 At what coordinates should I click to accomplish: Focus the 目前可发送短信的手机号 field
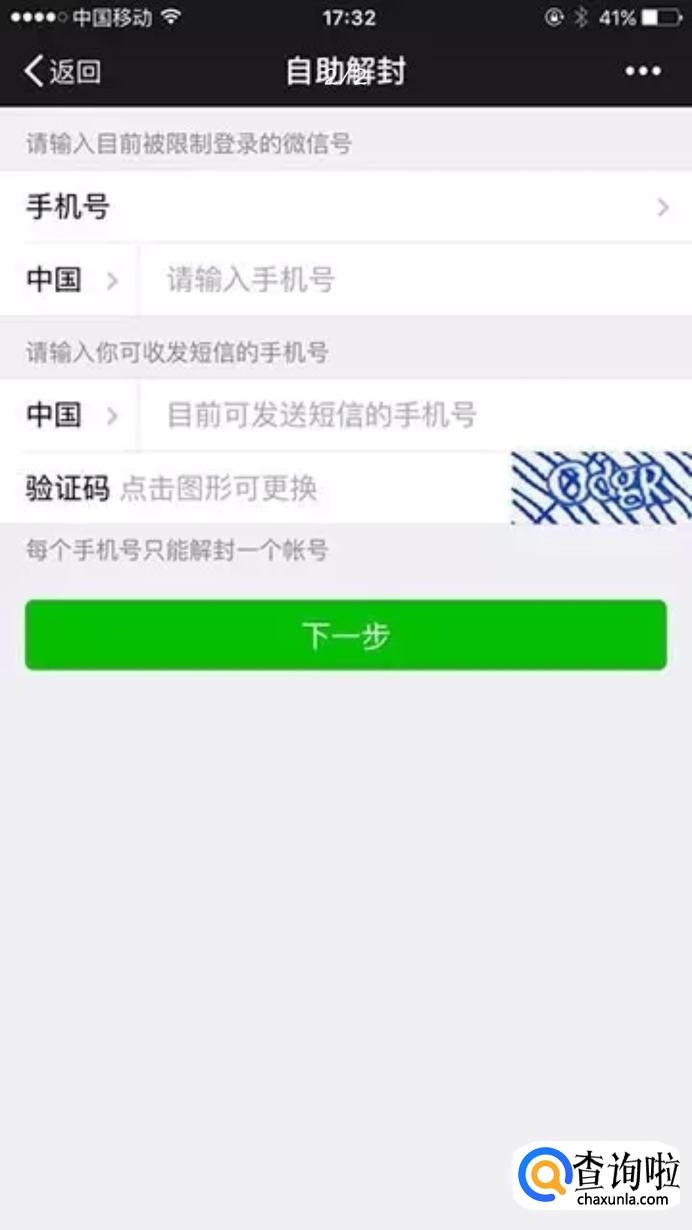(415, 415)
